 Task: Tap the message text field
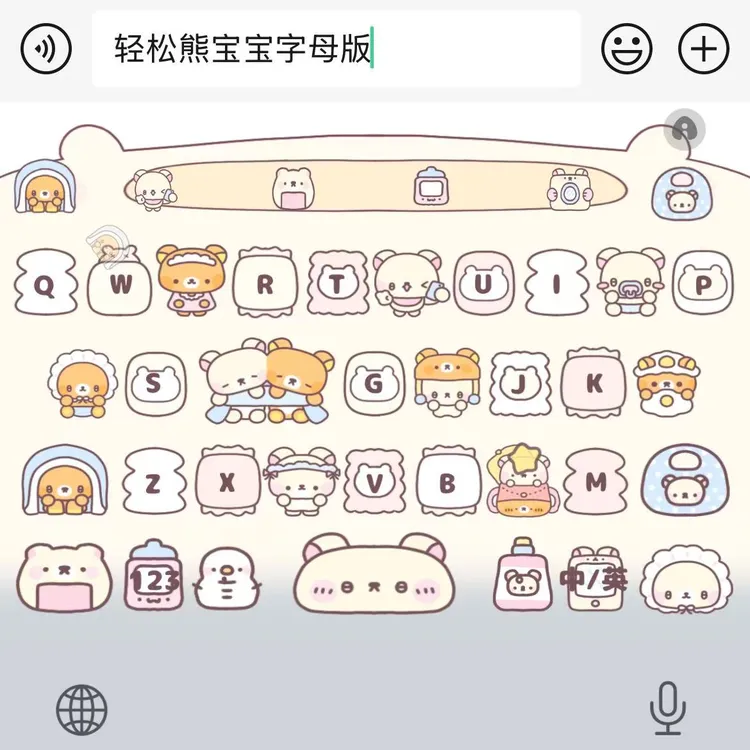click(336, 48)
